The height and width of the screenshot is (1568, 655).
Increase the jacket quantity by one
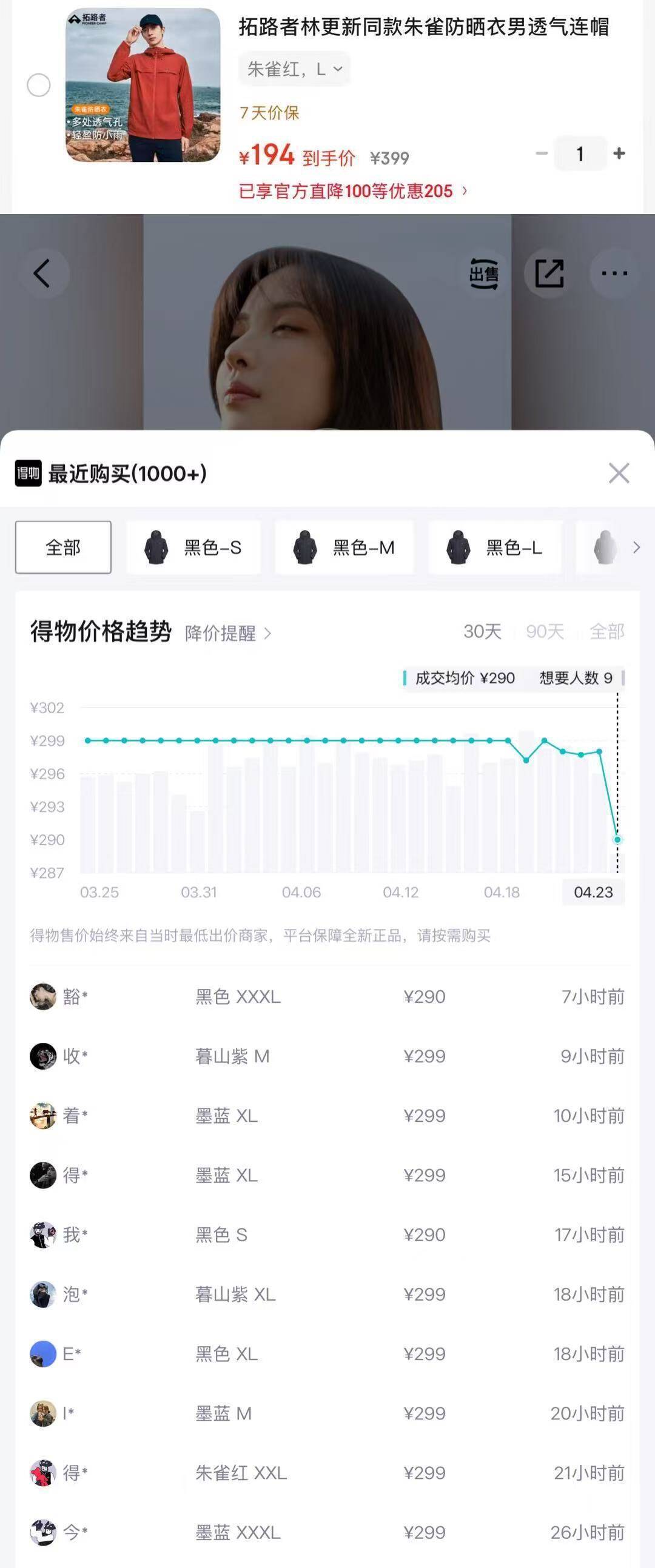619,153
